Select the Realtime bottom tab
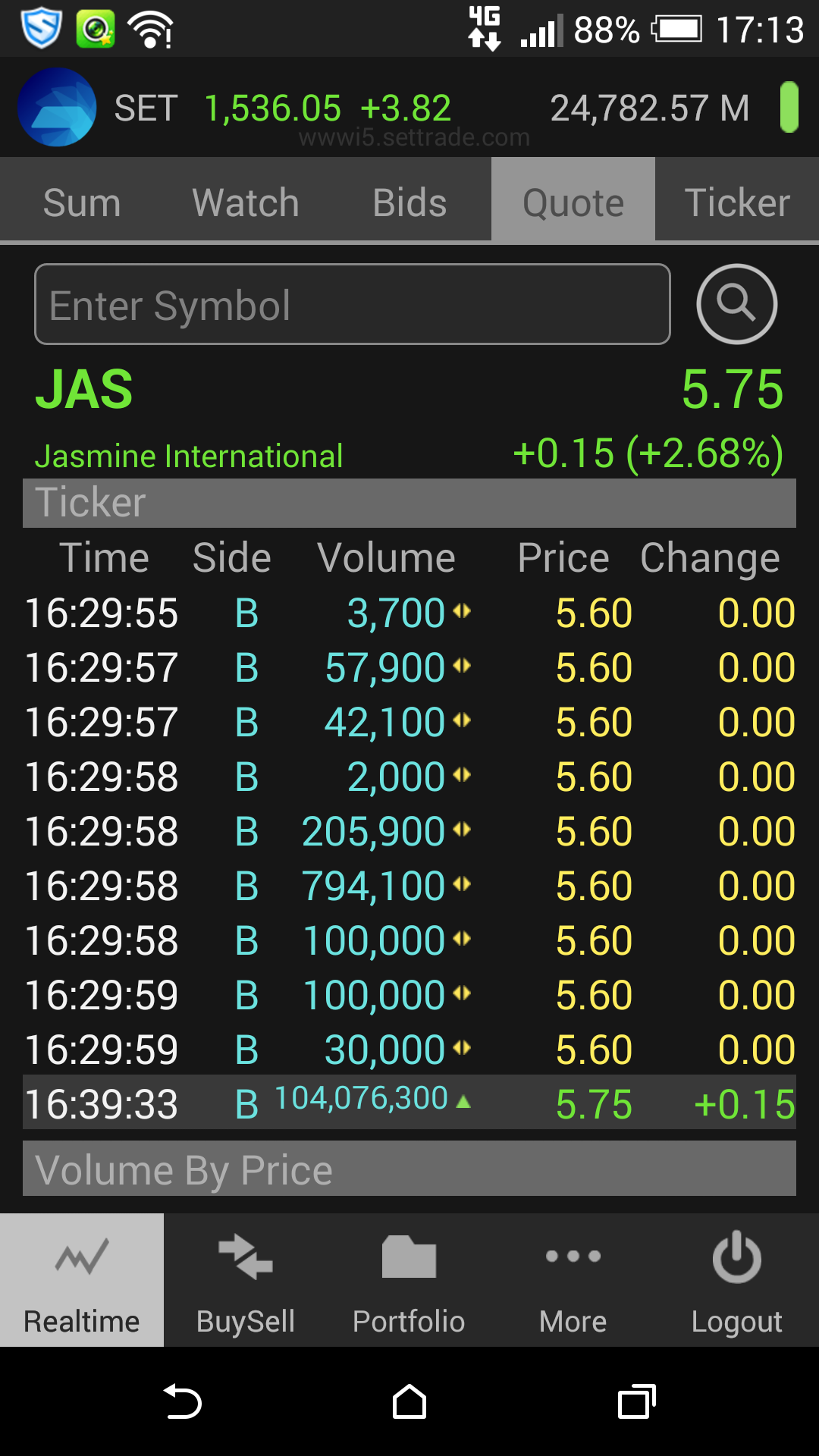Screen dimensions: 819x1456 pyautogui.click(x=82, y=1280)
